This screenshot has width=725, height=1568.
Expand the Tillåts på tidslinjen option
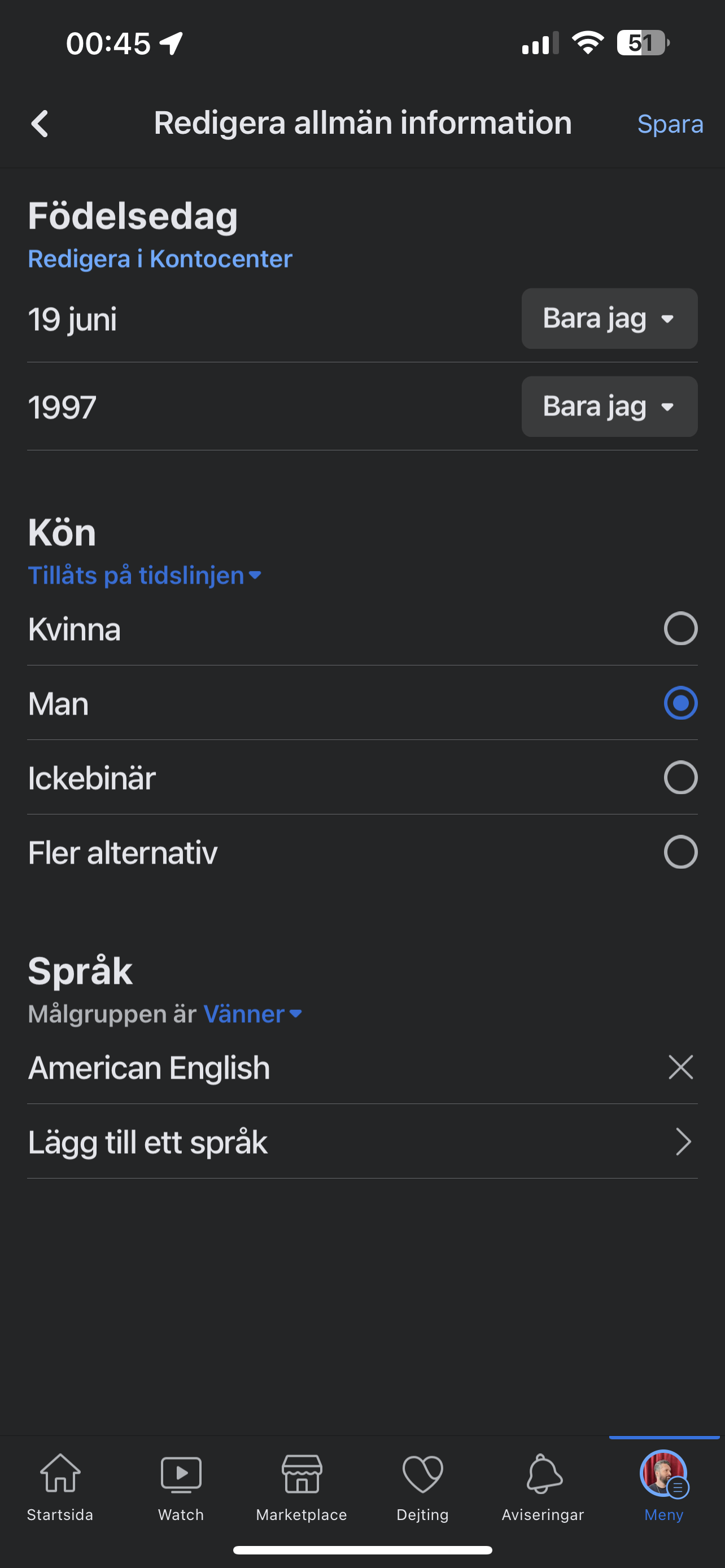click(145, 575)
